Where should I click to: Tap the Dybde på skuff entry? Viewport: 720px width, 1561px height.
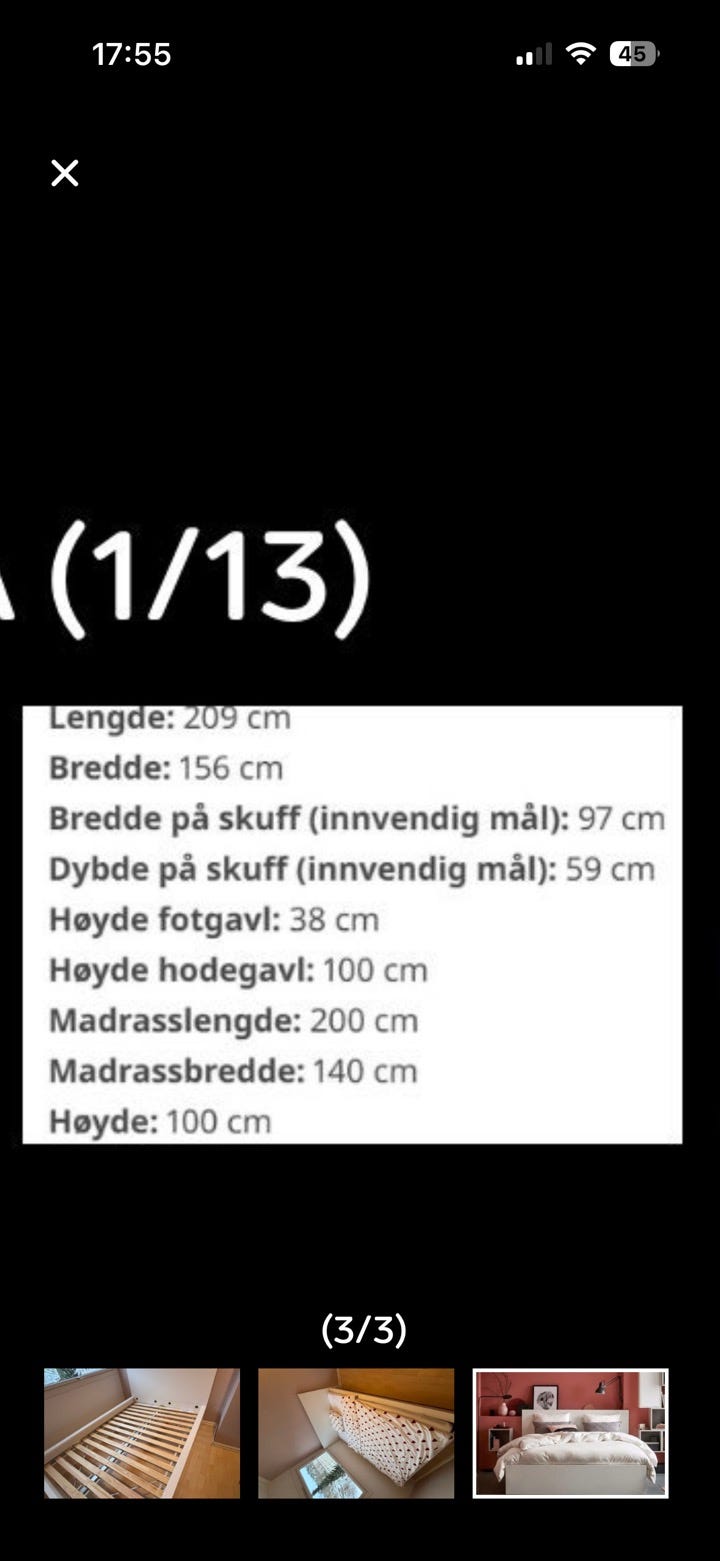tap(350, 869)
